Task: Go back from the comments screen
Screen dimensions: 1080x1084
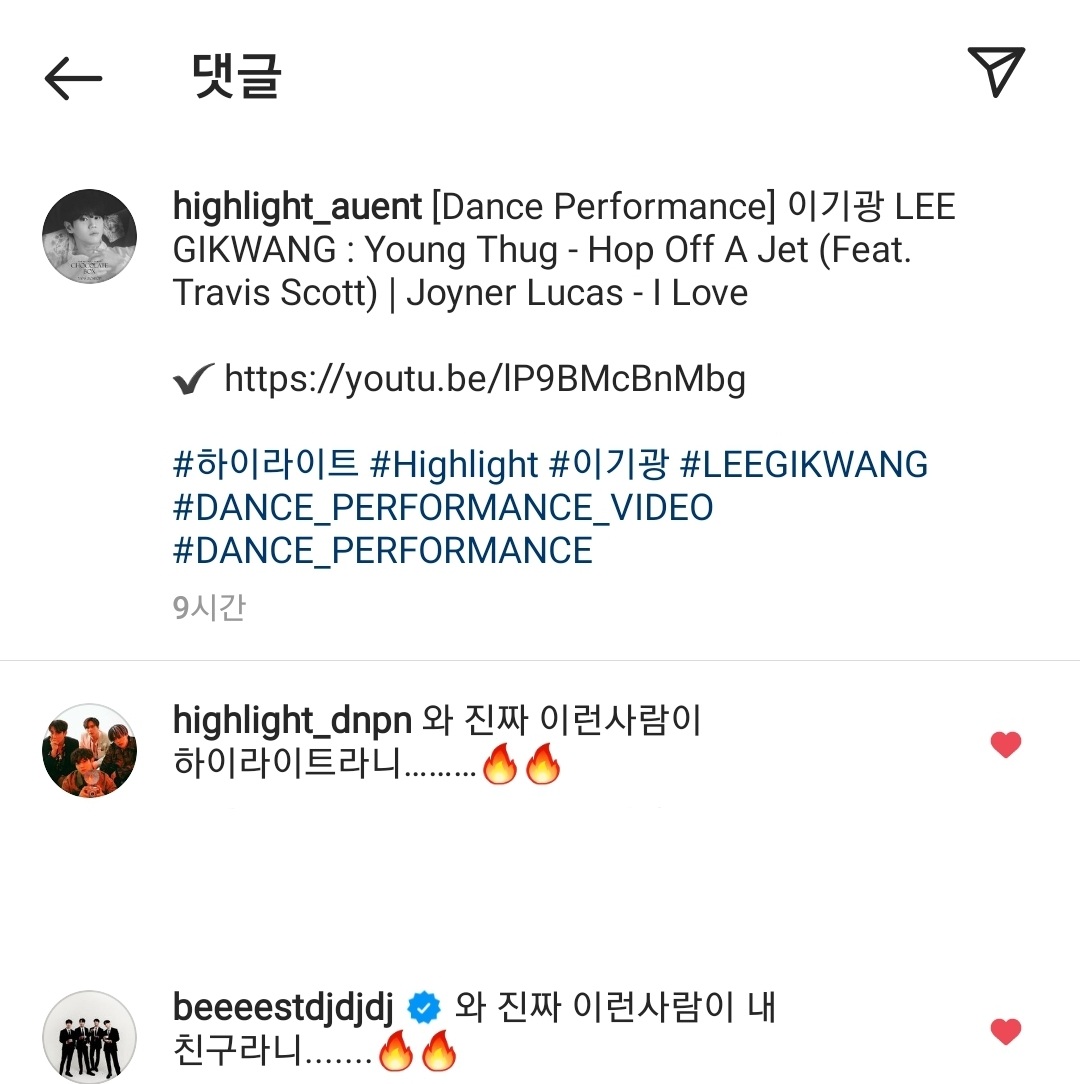Action: 73,78
